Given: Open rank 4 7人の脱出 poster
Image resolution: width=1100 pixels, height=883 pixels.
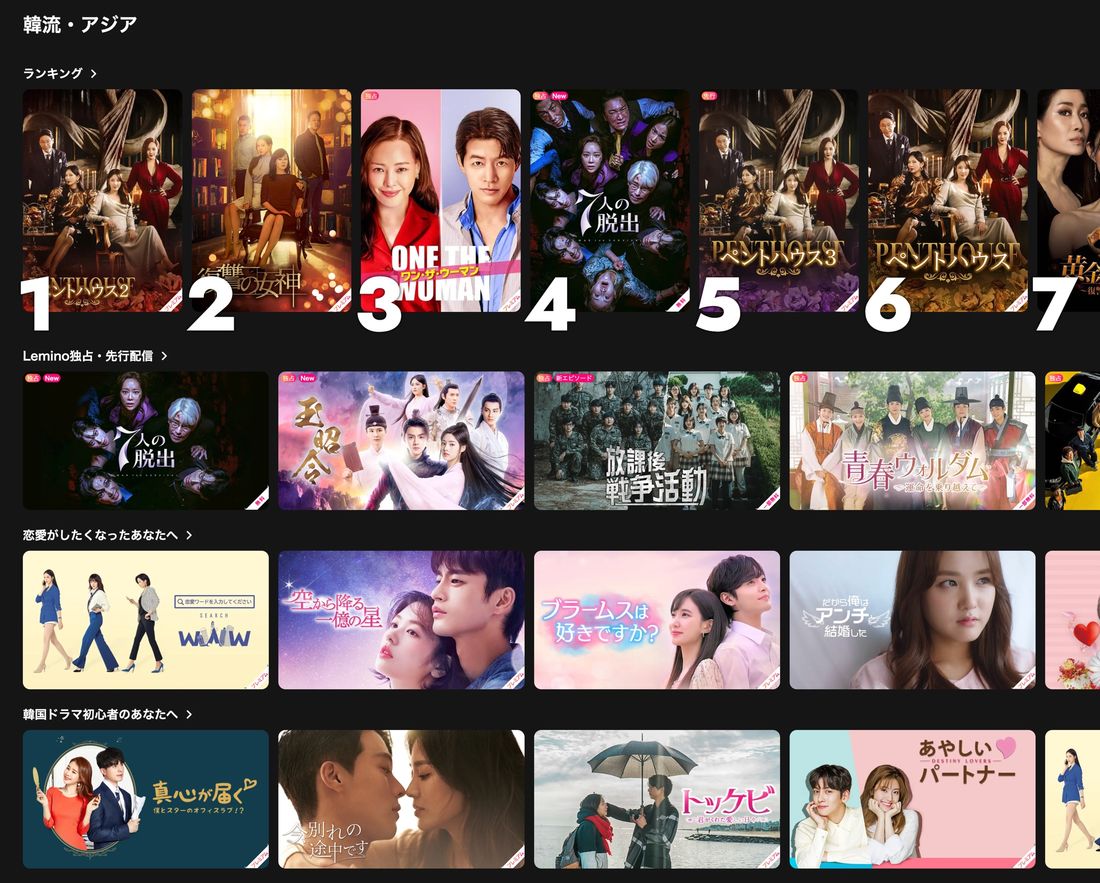Looking at the screenshot, I should coord(610,200).
